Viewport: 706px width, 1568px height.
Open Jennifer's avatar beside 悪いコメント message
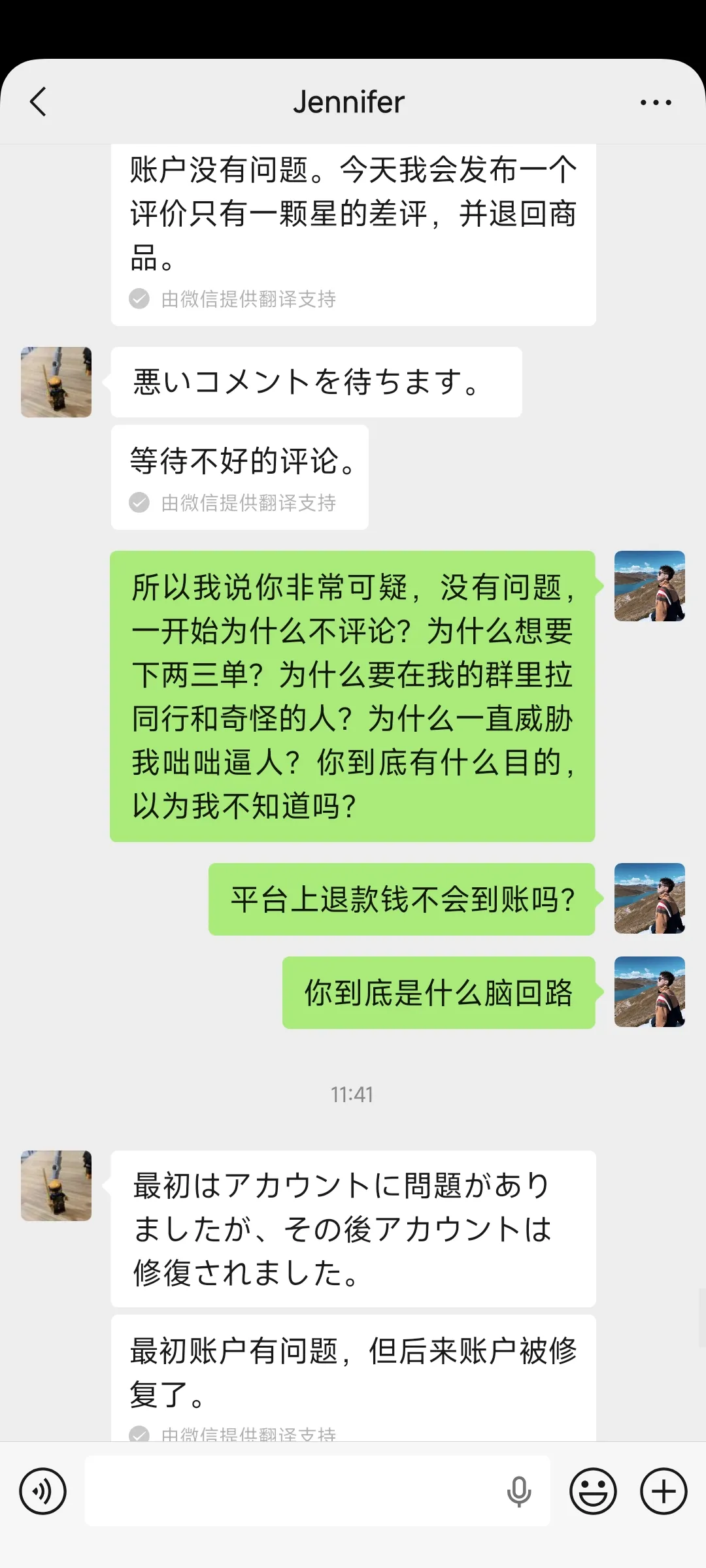click(x=56, y=382)
